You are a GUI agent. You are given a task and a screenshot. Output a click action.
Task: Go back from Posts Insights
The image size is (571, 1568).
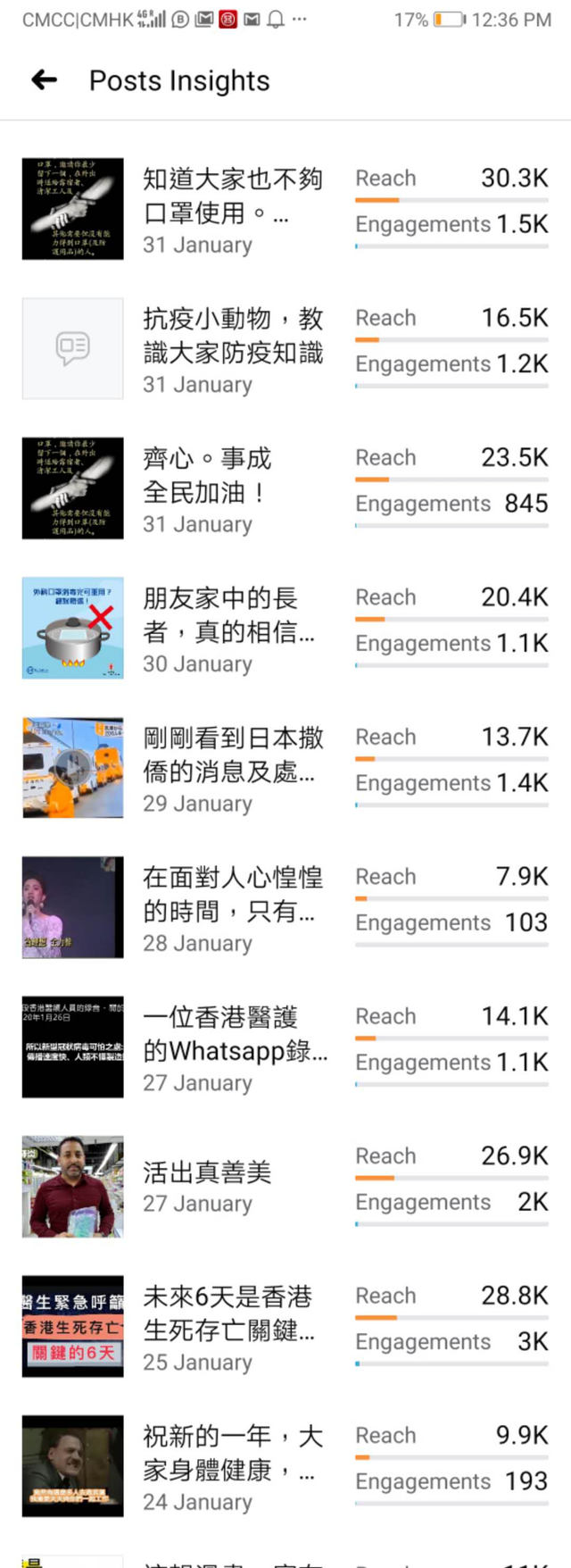44,80
